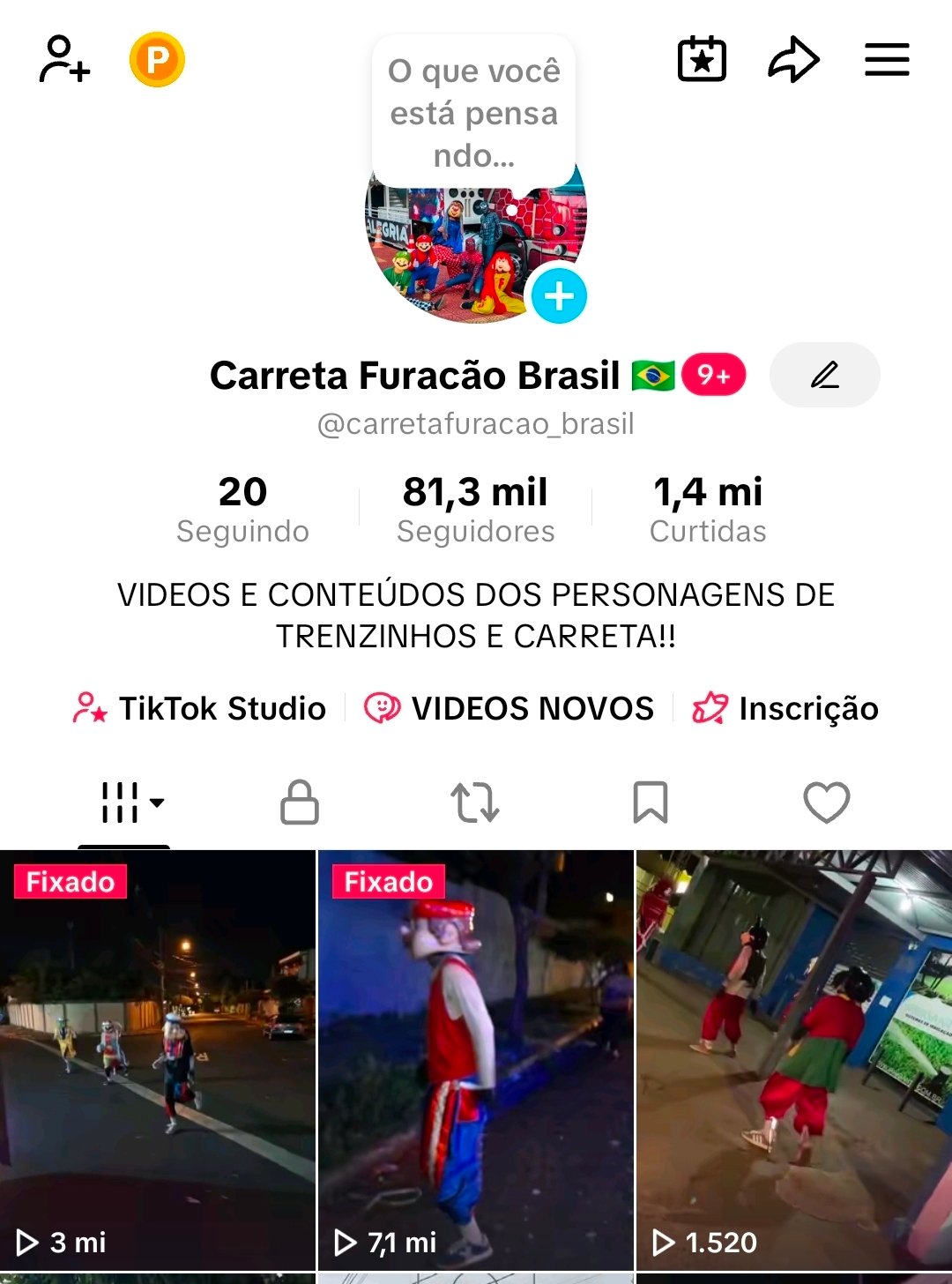The height and width of the screenshot is (1284, 952).
Task: Open the starred calendar events icon
Action: pos(702,60)
